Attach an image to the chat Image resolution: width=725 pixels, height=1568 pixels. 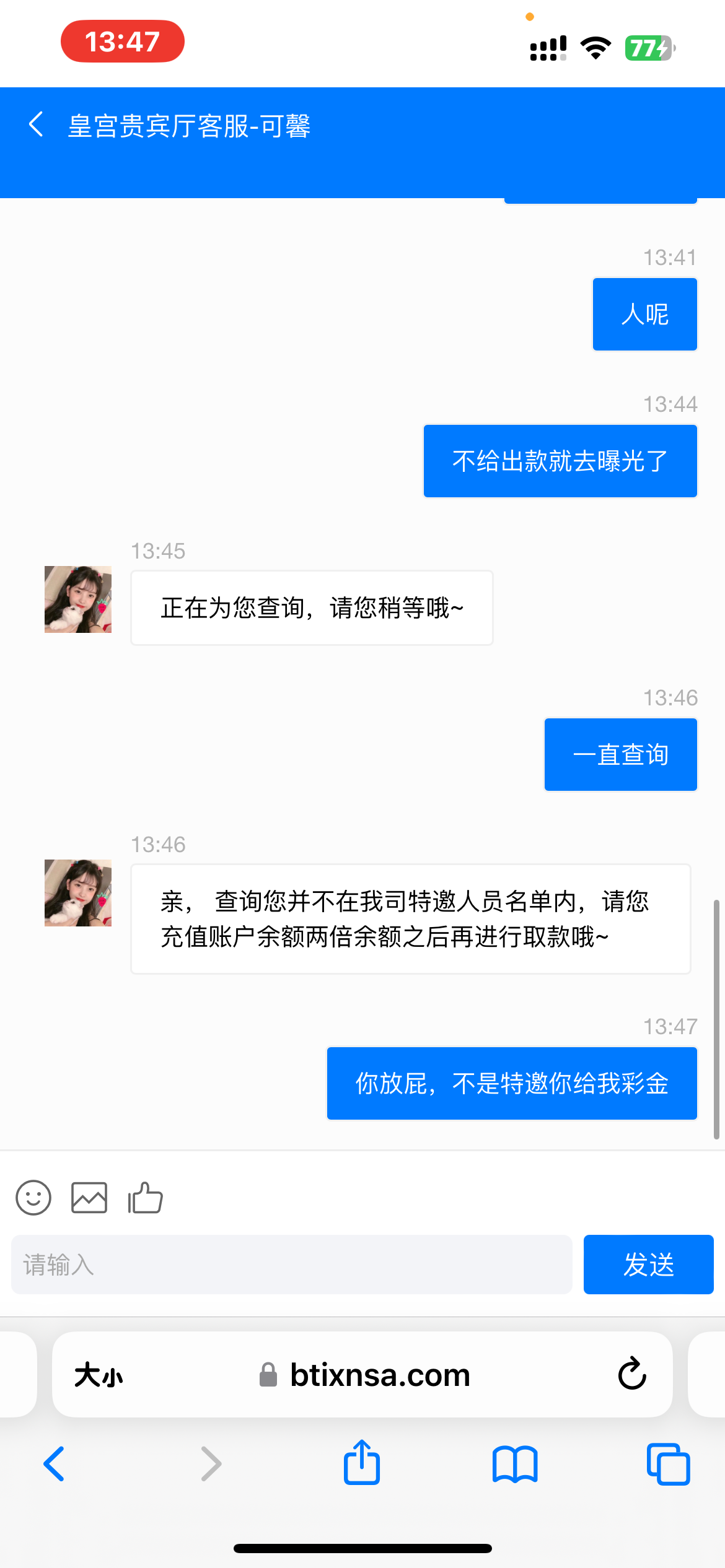coord(89,1198)
